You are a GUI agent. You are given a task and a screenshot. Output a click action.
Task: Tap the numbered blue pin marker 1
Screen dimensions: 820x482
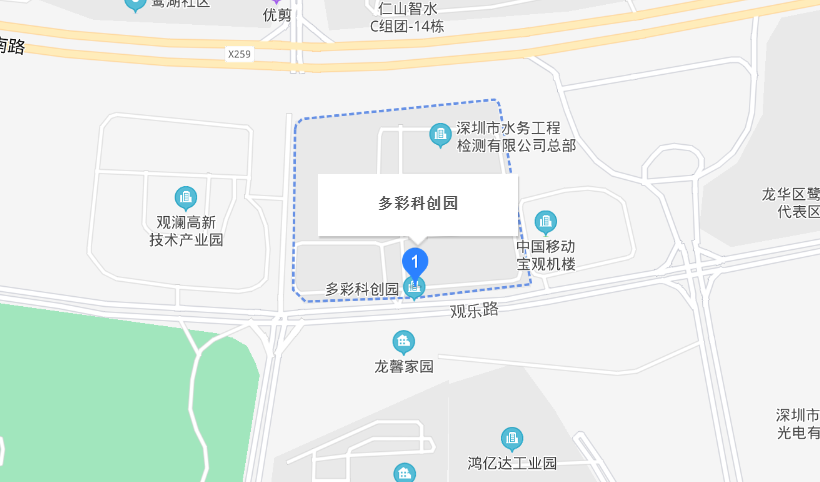click(415, 262)
